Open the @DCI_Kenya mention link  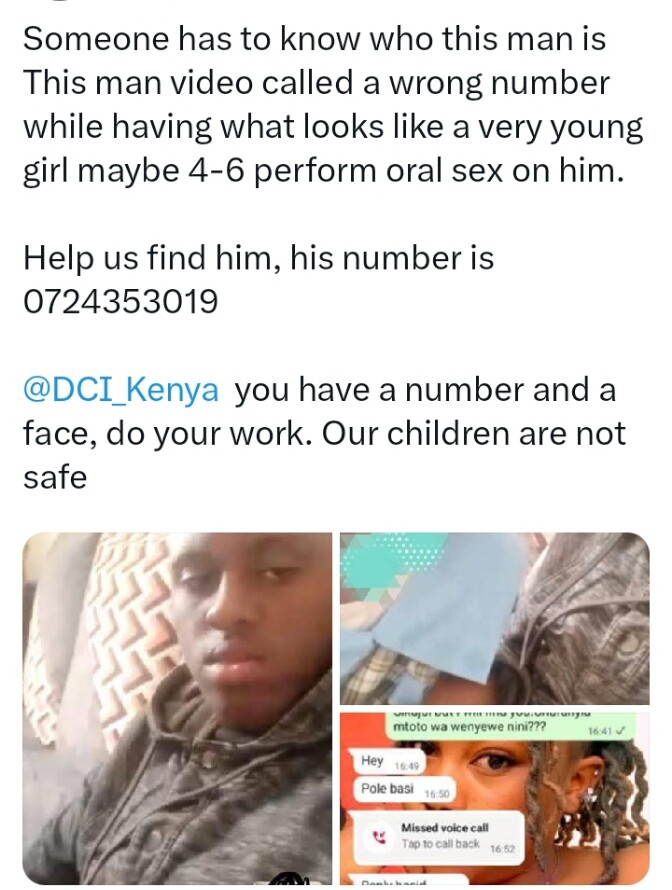[x=120, y=390]
